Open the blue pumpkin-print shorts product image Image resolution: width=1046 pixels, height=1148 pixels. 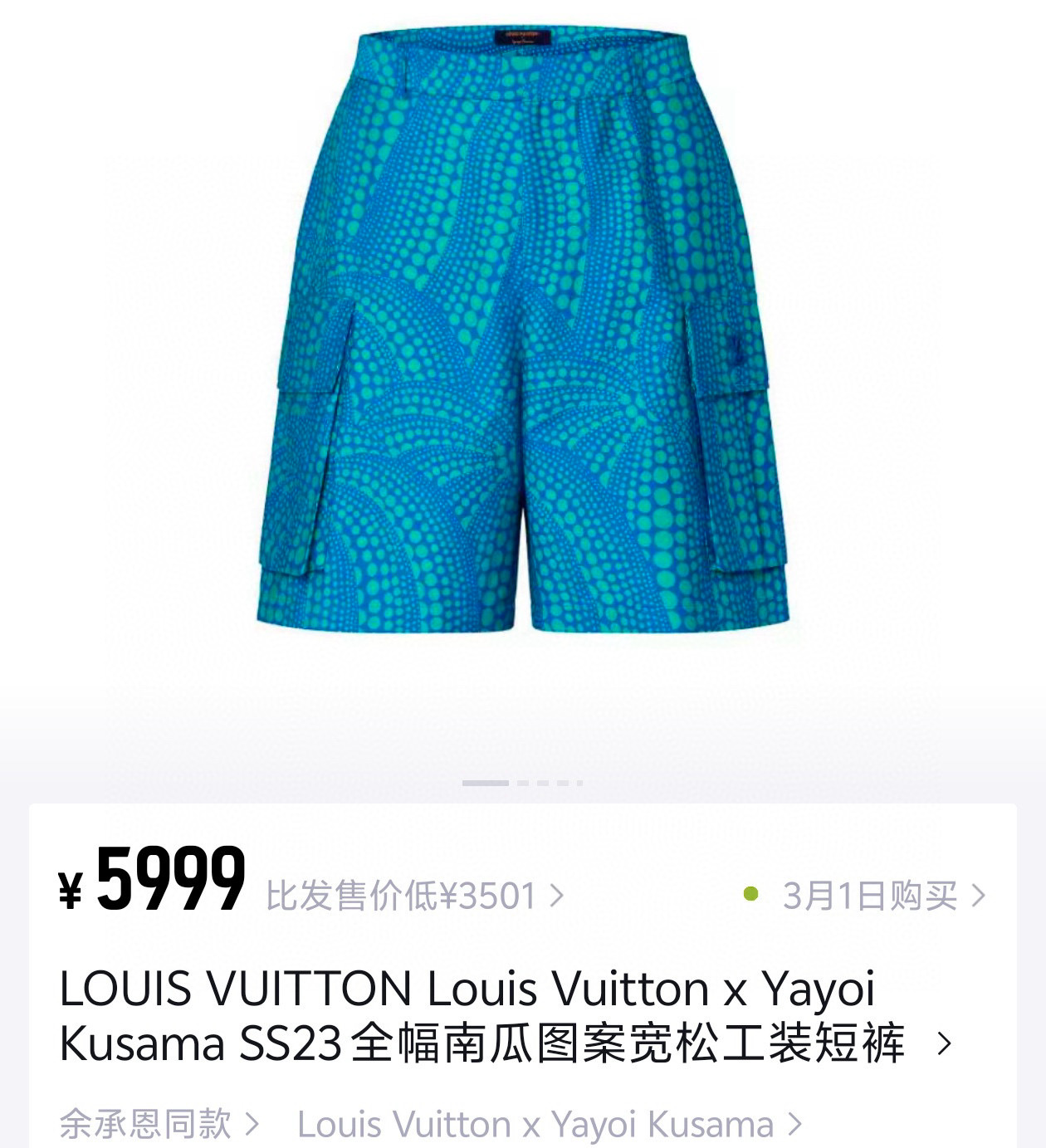click(521, 332)
